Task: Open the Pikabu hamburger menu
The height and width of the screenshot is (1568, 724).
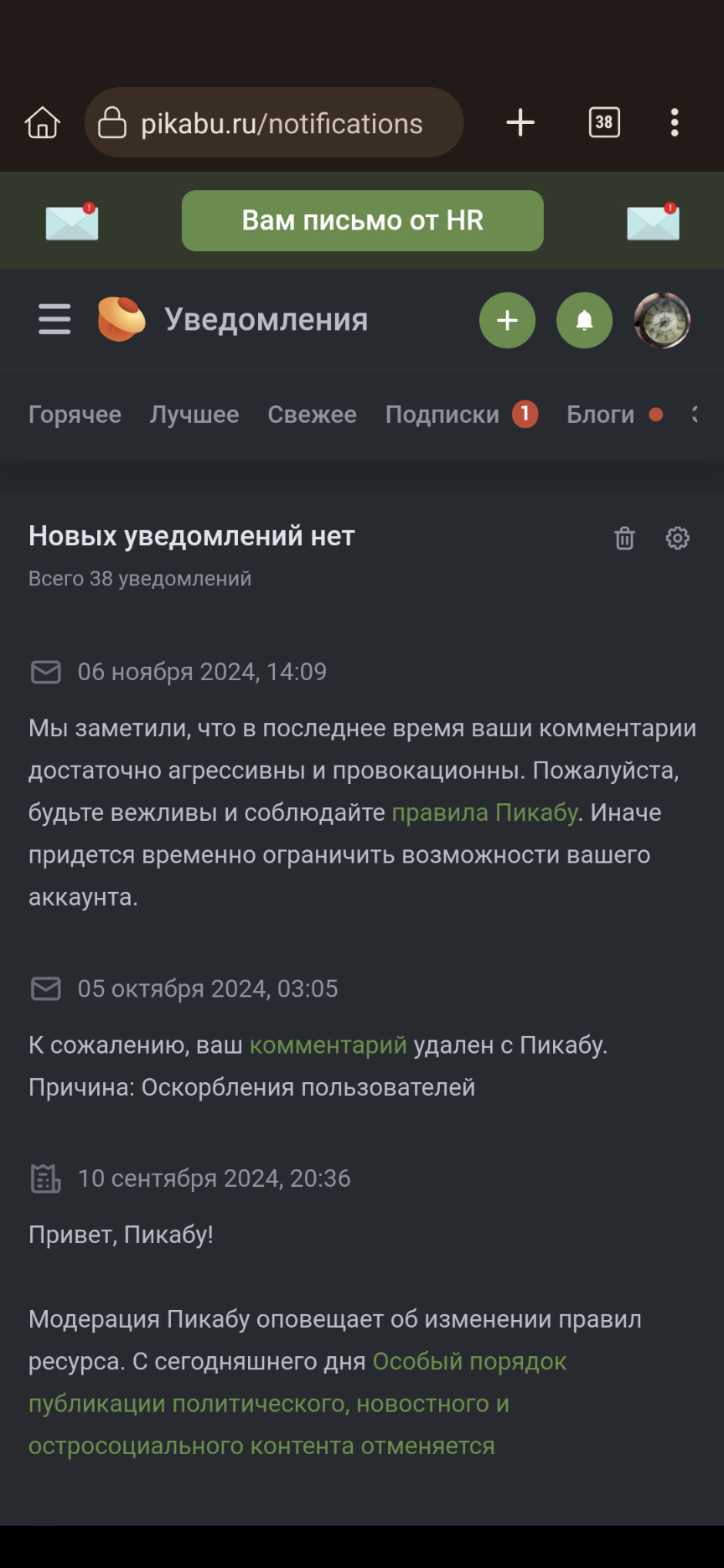Action: tap(54, 320)
